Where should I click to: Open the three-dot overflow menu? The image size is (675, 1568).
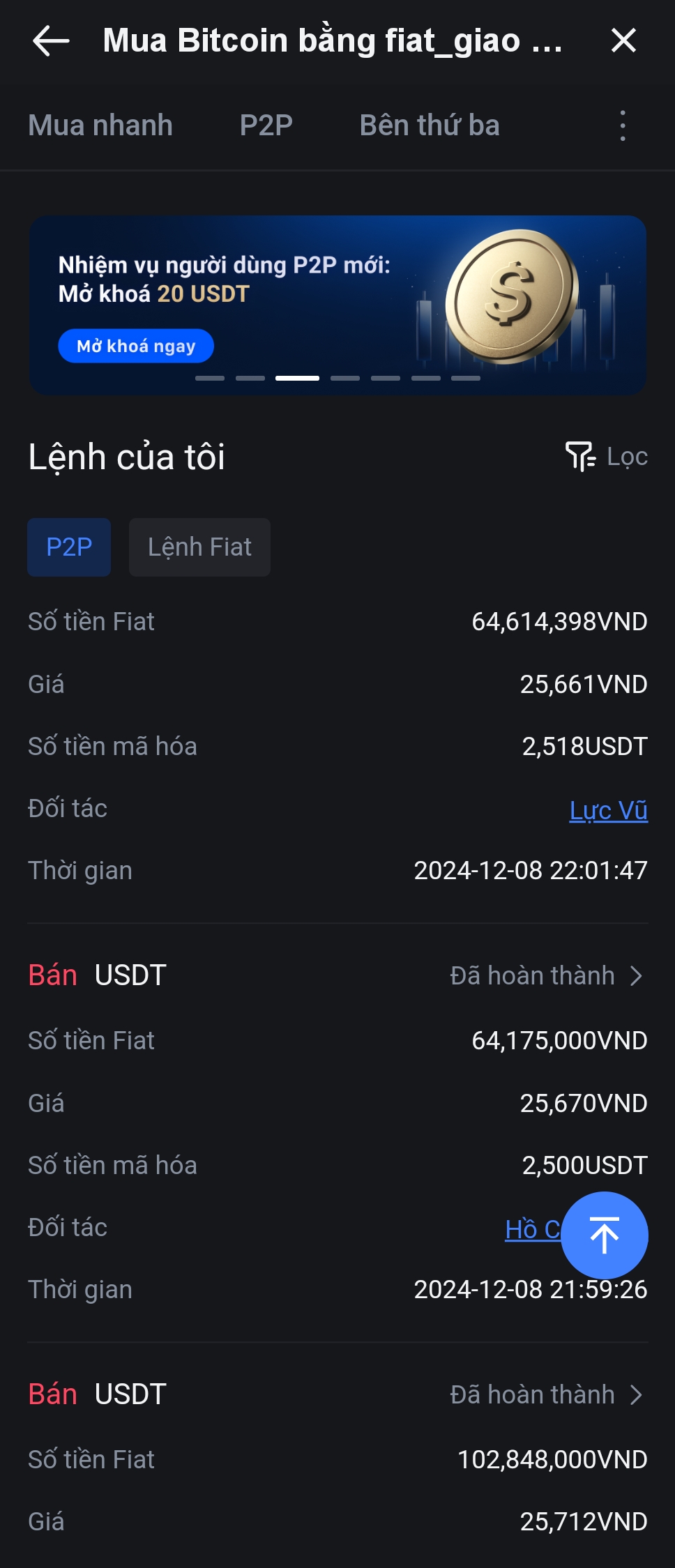pyautogui.click(x=623, y=126)
